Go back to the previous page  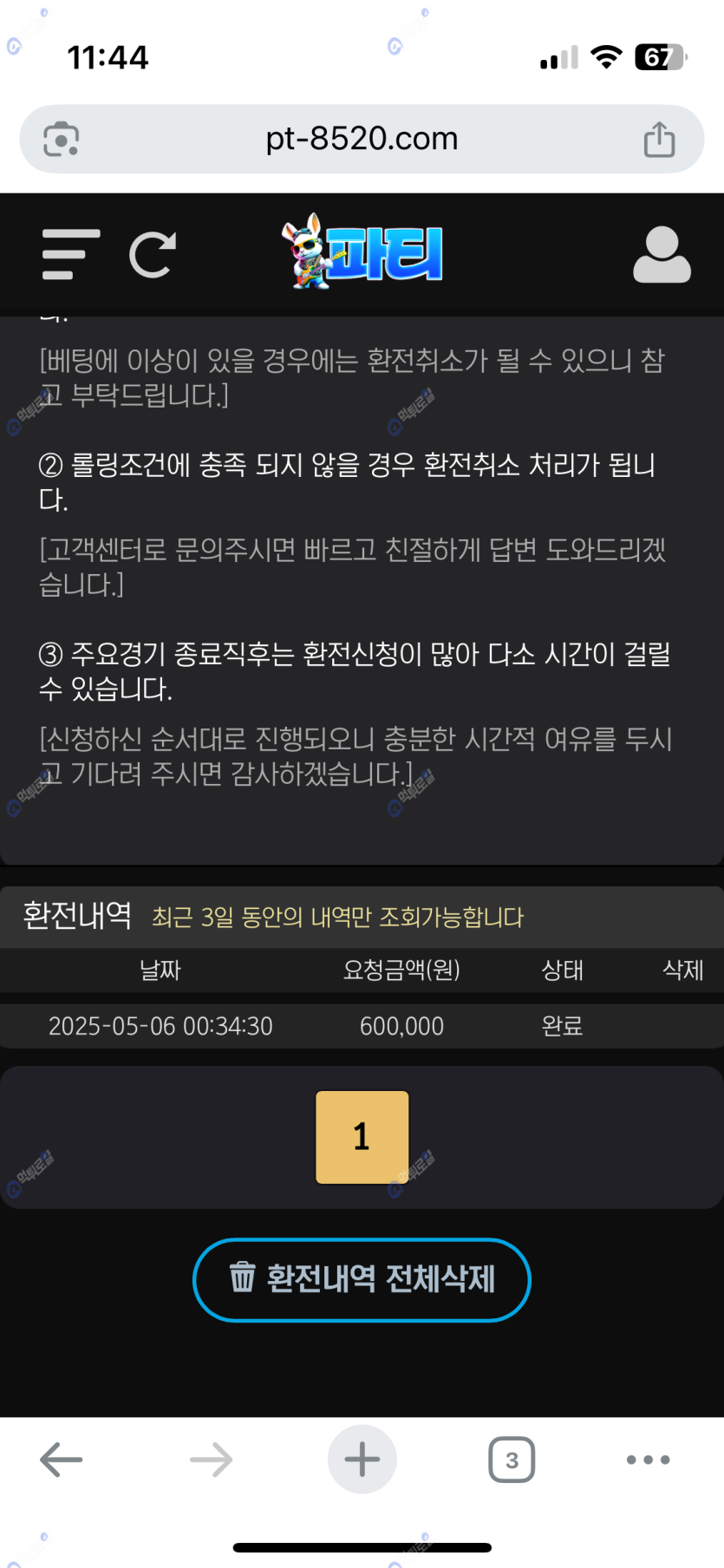pos(62,1460)
